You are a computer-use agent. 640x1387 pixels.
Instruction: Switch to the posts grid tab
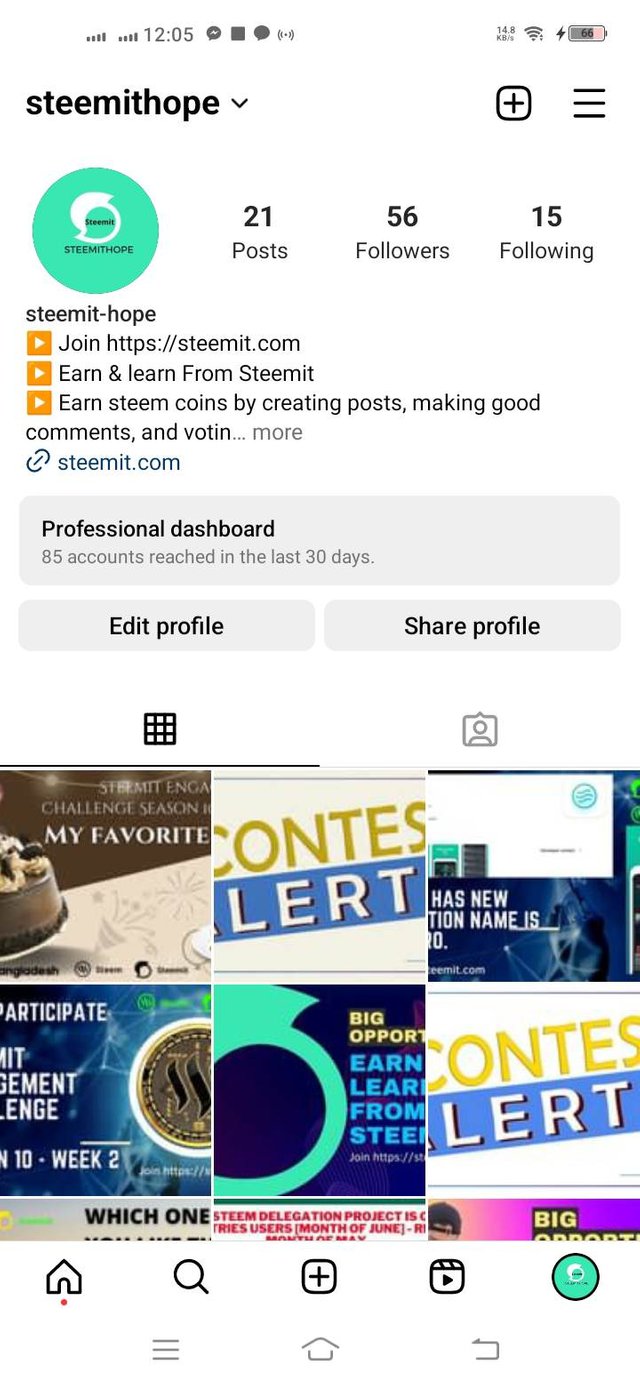coord(160,729)
